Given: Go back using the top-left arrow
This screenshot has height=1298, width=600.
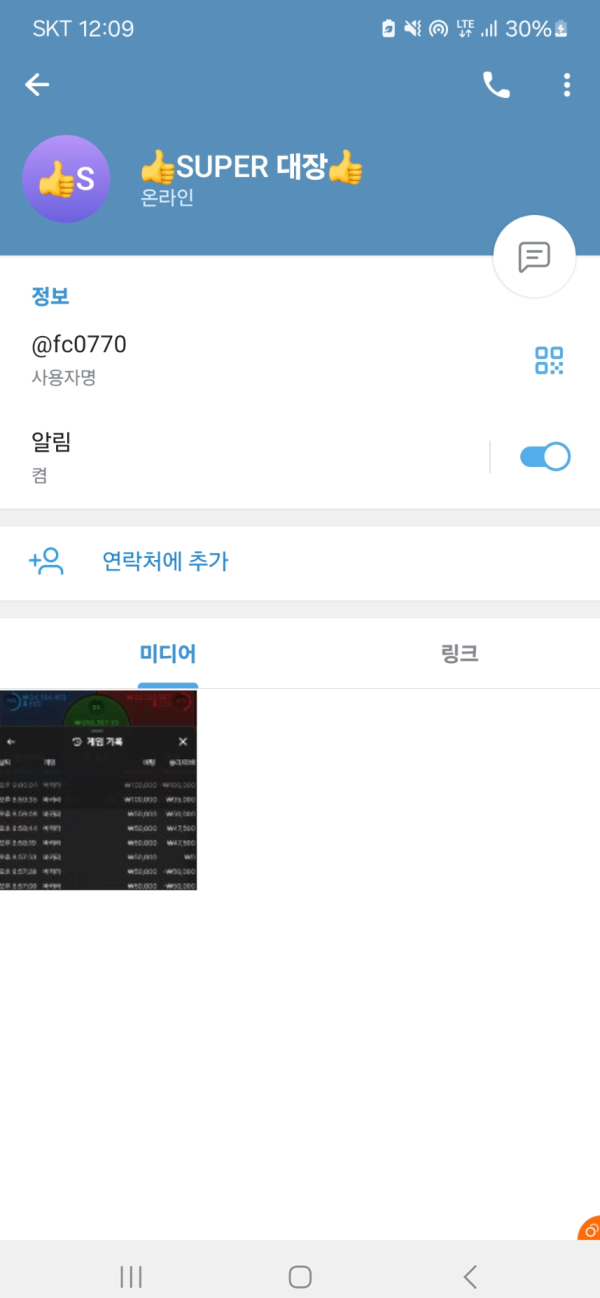Looking at the screenshot, I should 37,85.
